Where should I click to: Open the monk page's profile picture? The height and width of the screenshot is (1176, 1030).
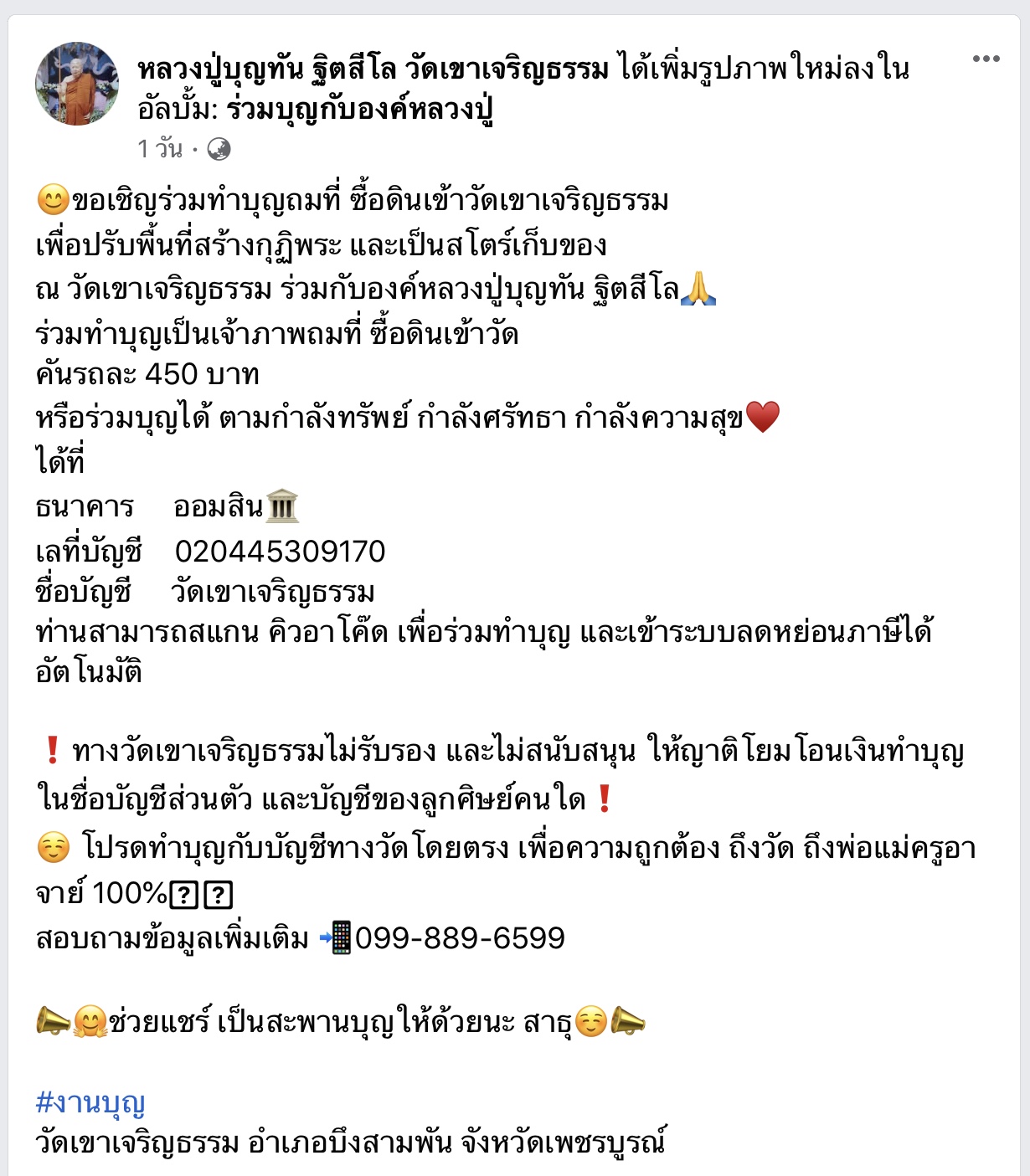tap(77, 84)
